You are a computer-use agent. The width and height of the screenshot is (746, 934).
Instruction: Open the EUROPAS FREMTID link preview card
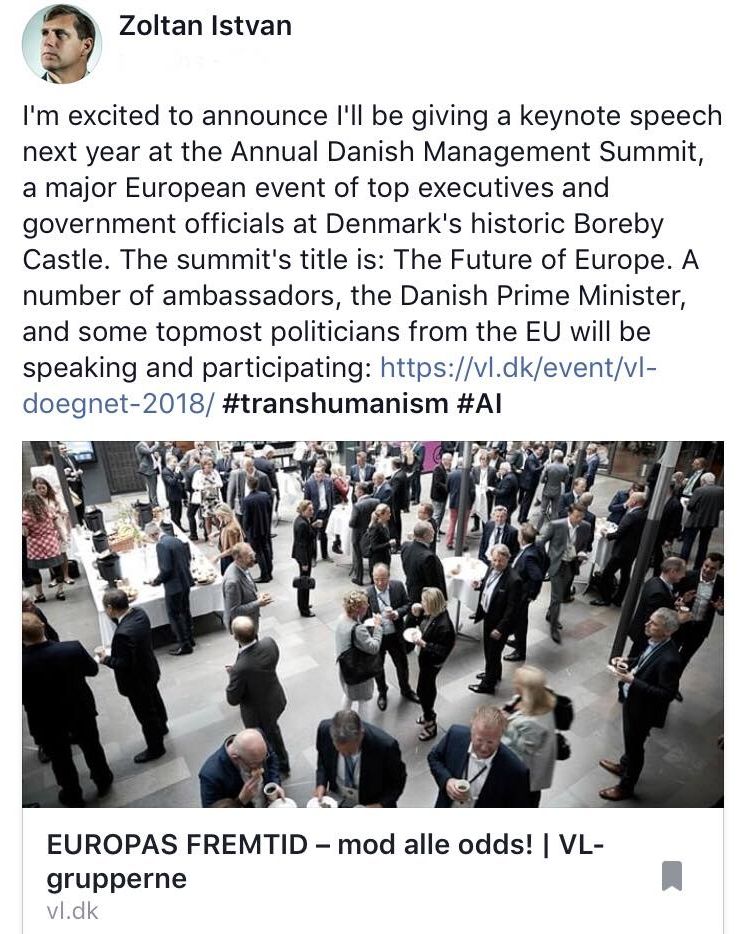click(x=325, y=861)
